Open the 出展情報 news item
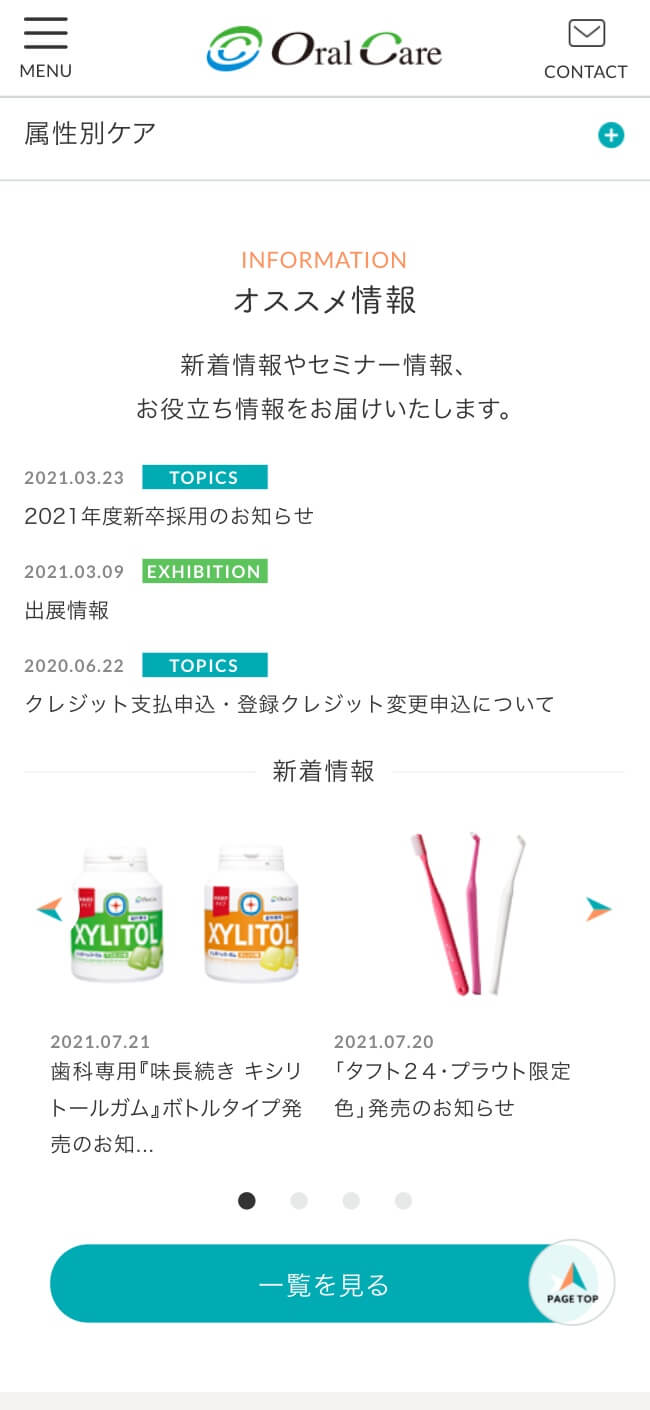650x1410 pixels. (x=67, y=610)
